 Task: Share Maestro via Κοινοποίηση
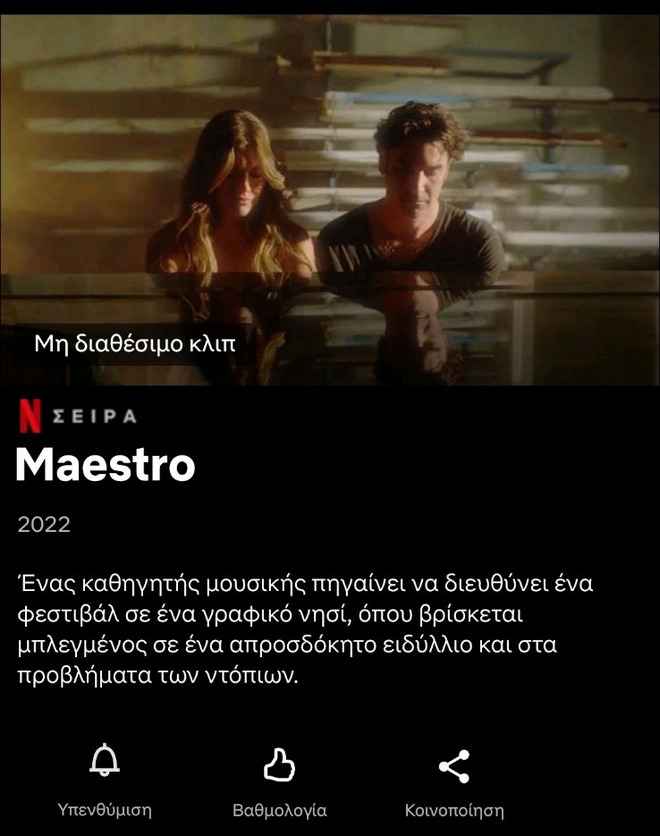pyautogui.click(x=454, y=767)
